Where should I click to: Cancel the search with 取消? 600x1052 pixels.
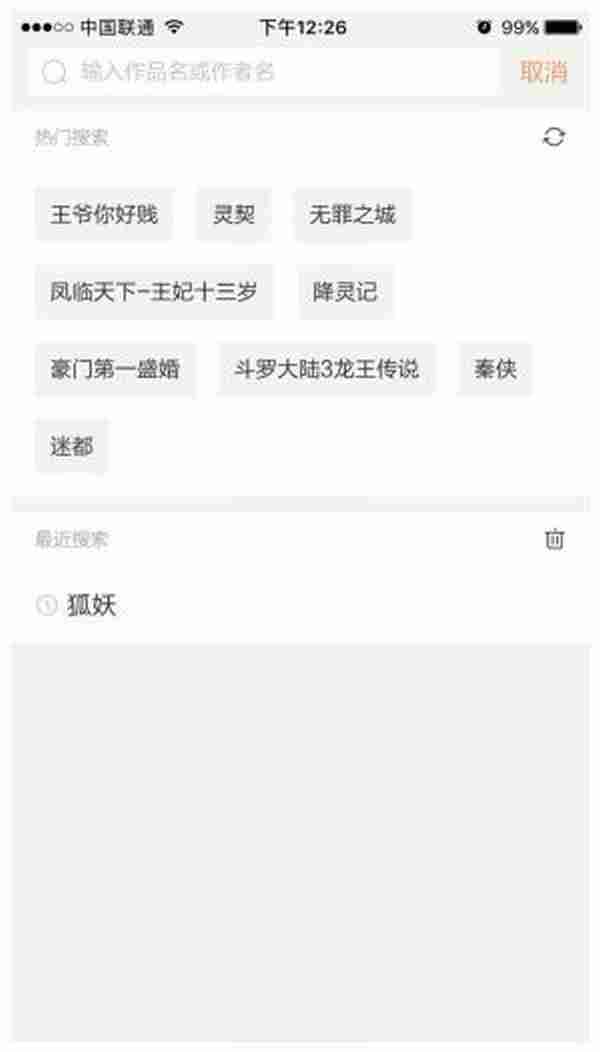click(543, 72)
